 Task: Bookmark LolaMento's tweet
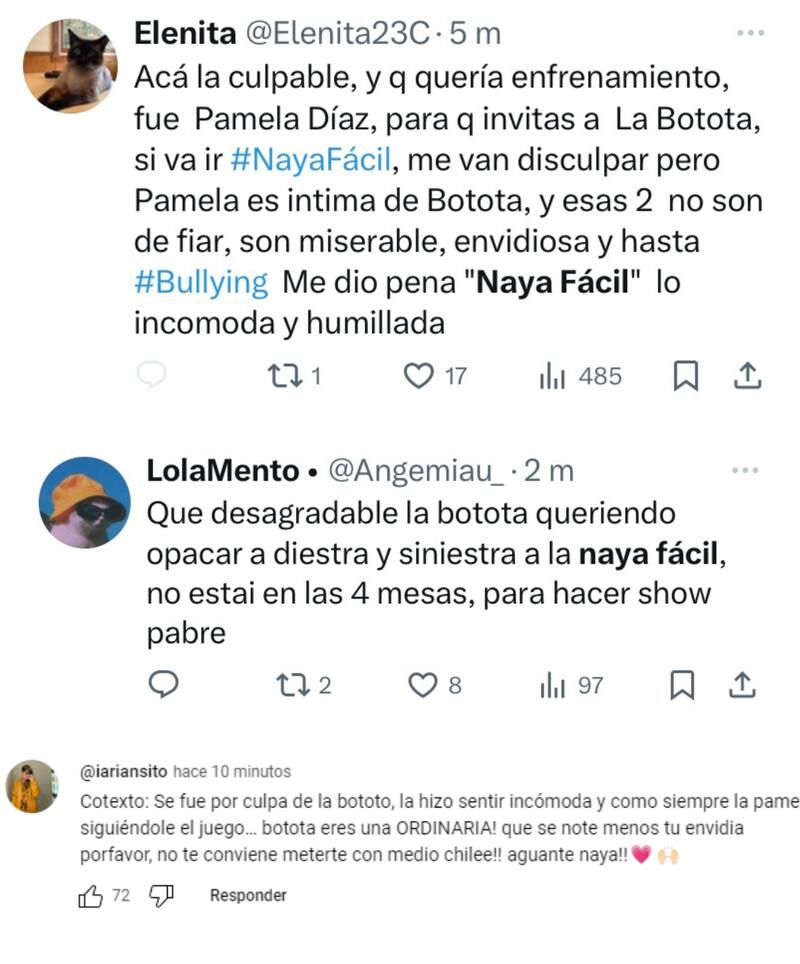pos(683,687)
